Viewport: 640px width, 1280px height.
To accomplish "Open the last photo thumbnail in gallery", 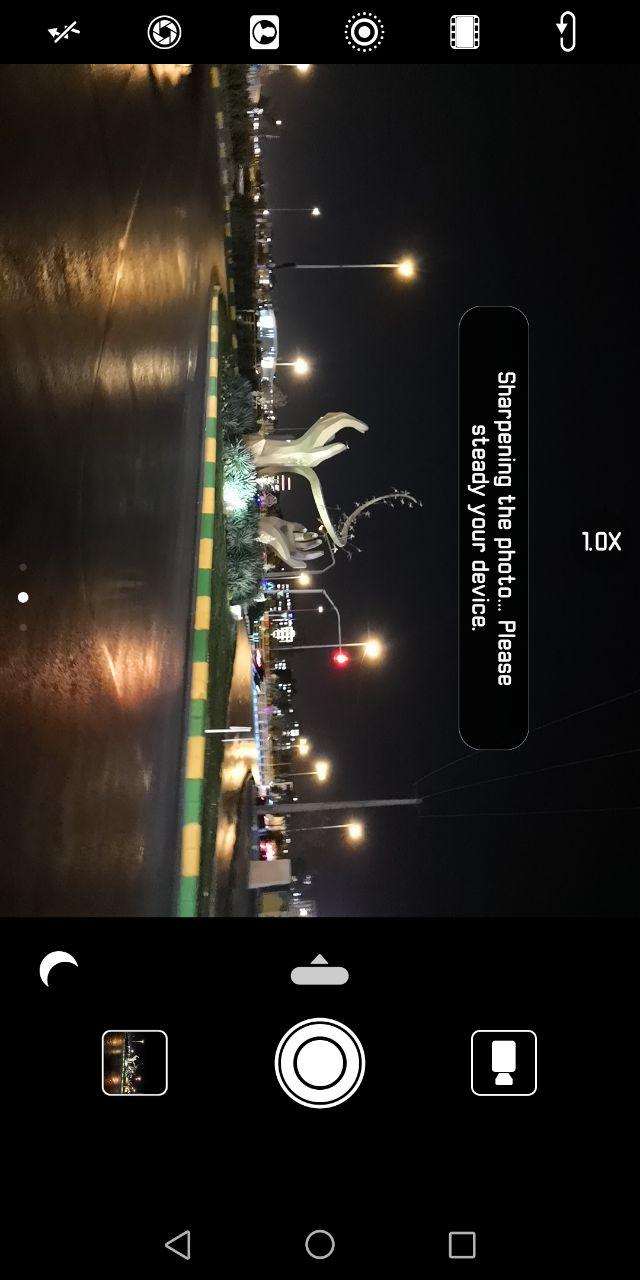I will coord(135,1063).
